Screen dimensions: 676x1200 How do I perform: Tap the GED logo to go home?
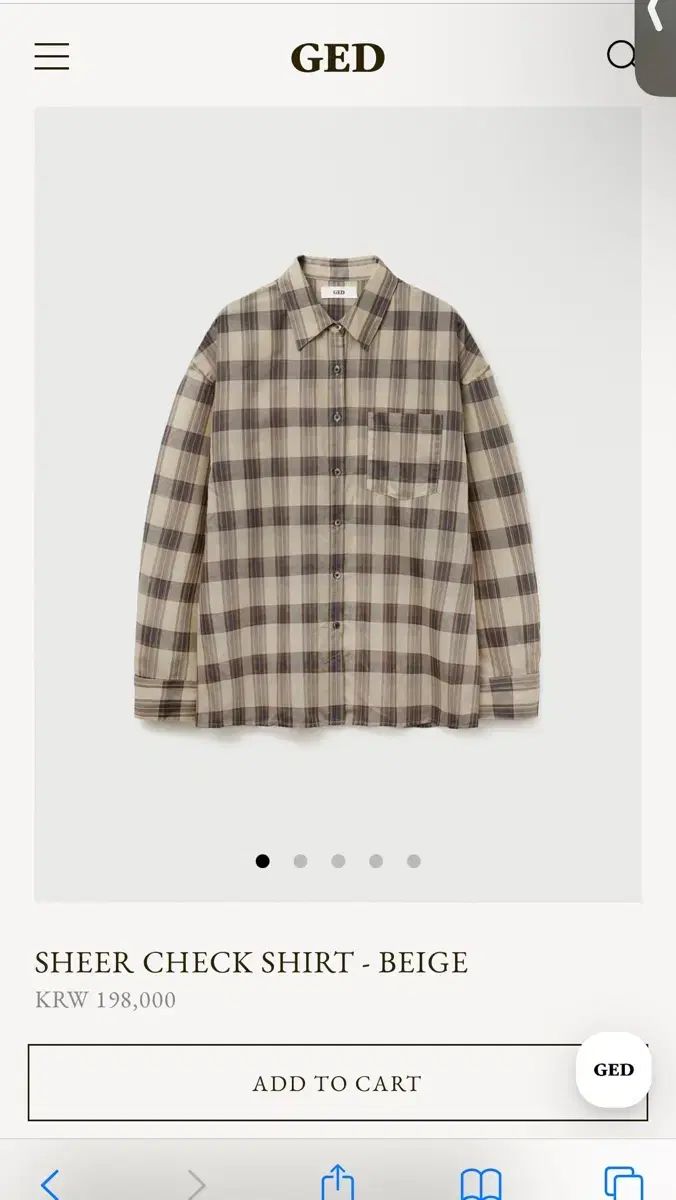pos(338,58)
